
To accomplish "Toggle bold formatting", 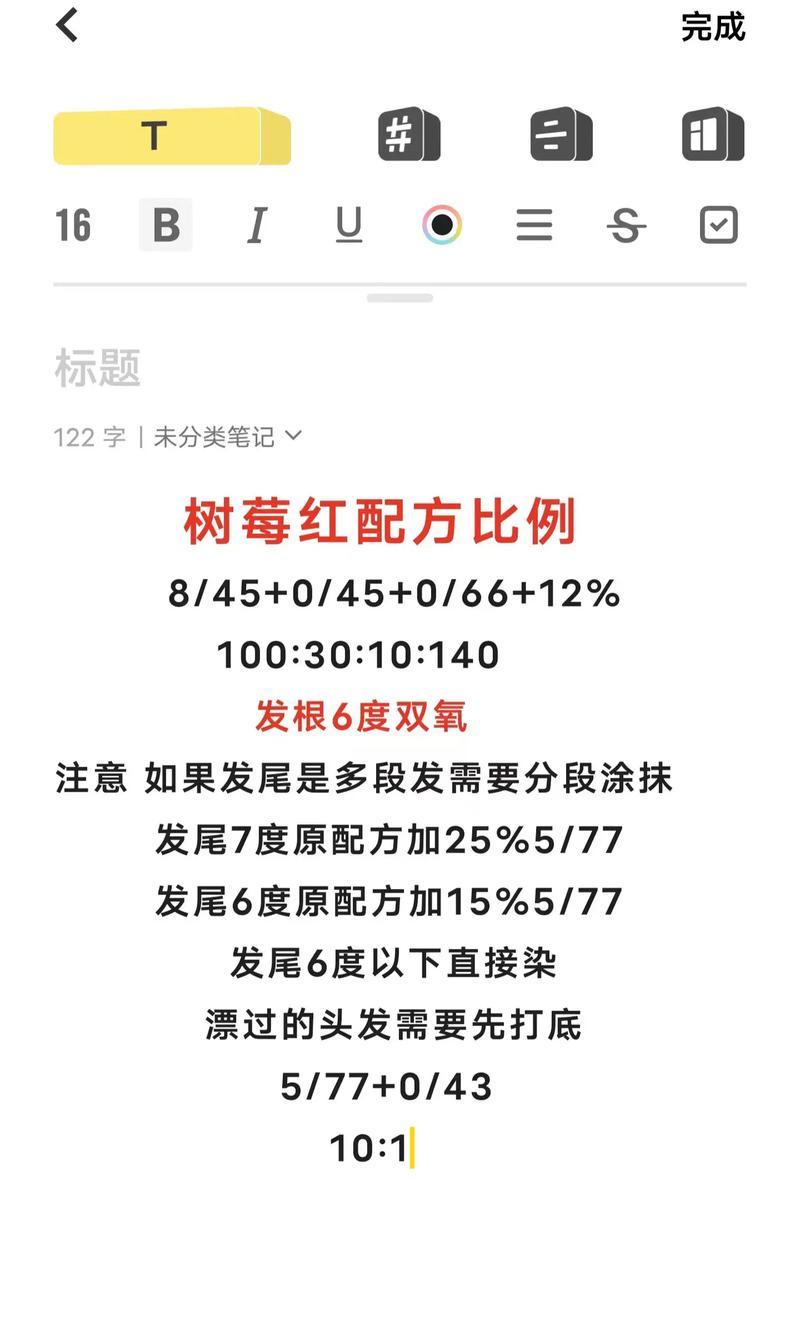I will [x=166, y=225].
